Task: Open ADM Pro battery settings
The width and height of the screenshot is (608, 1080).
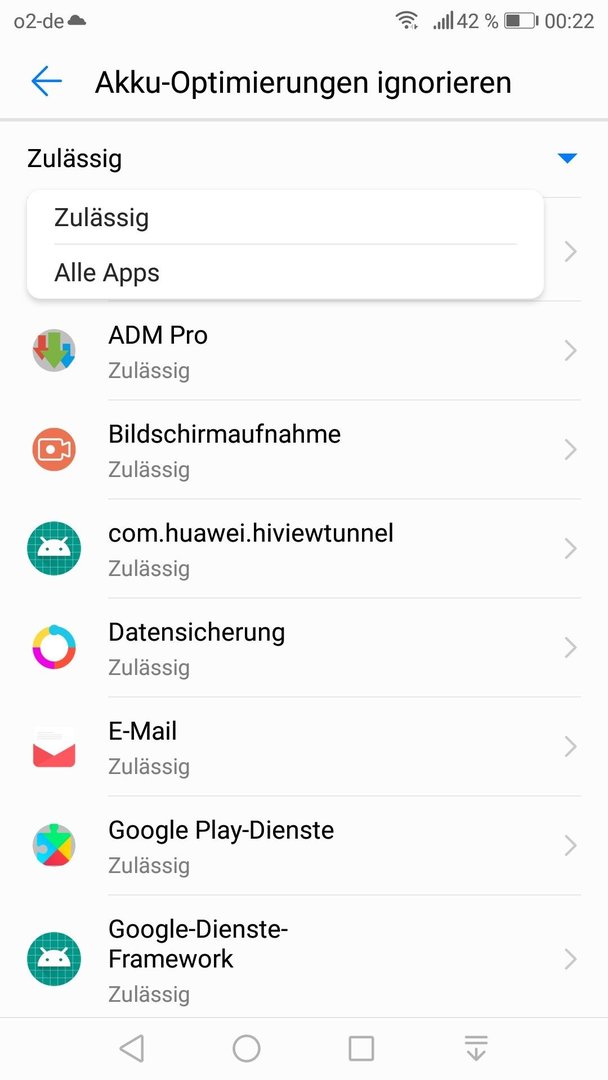Action: pyautogui.click(x=304, y=351)
